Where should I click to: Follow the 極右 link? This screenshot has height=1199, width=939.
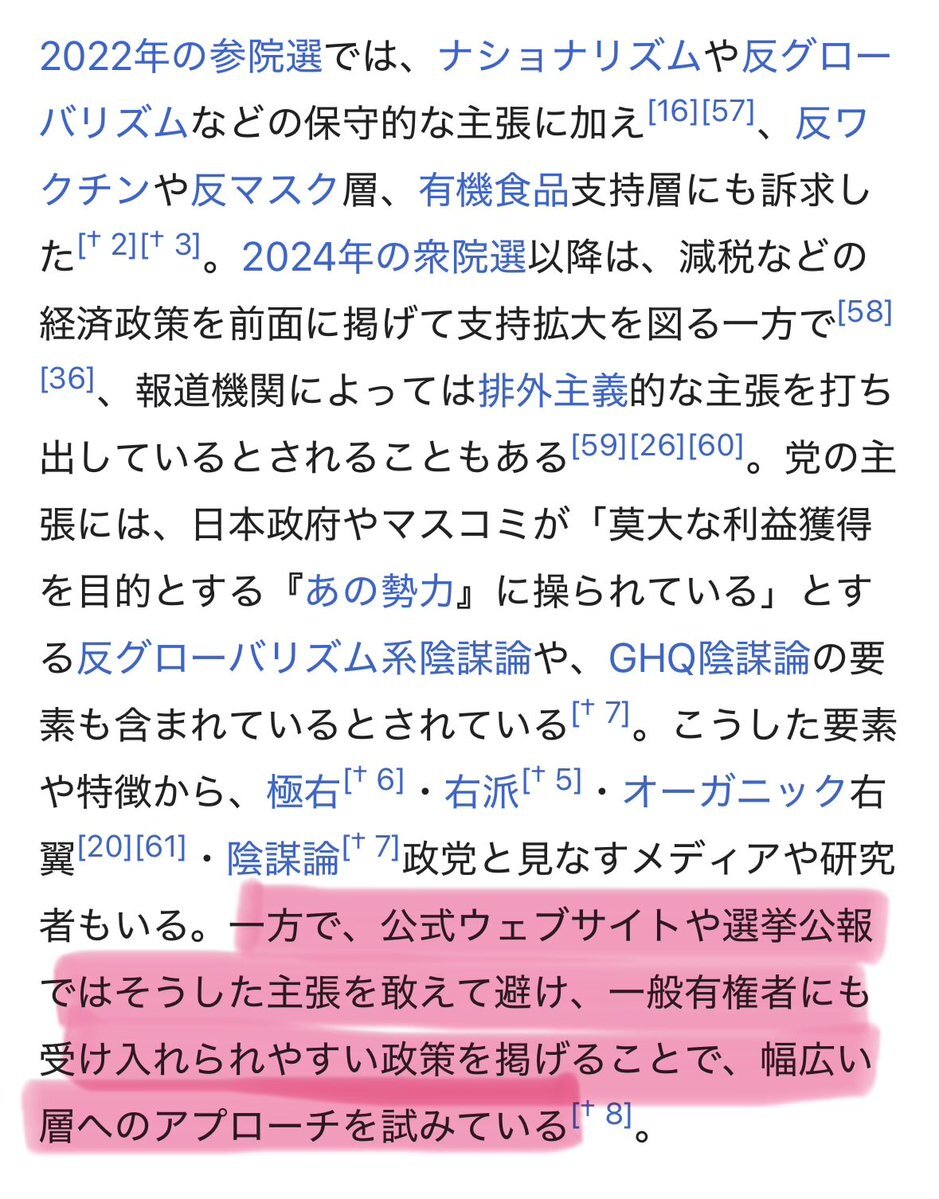tap(303, 792)
